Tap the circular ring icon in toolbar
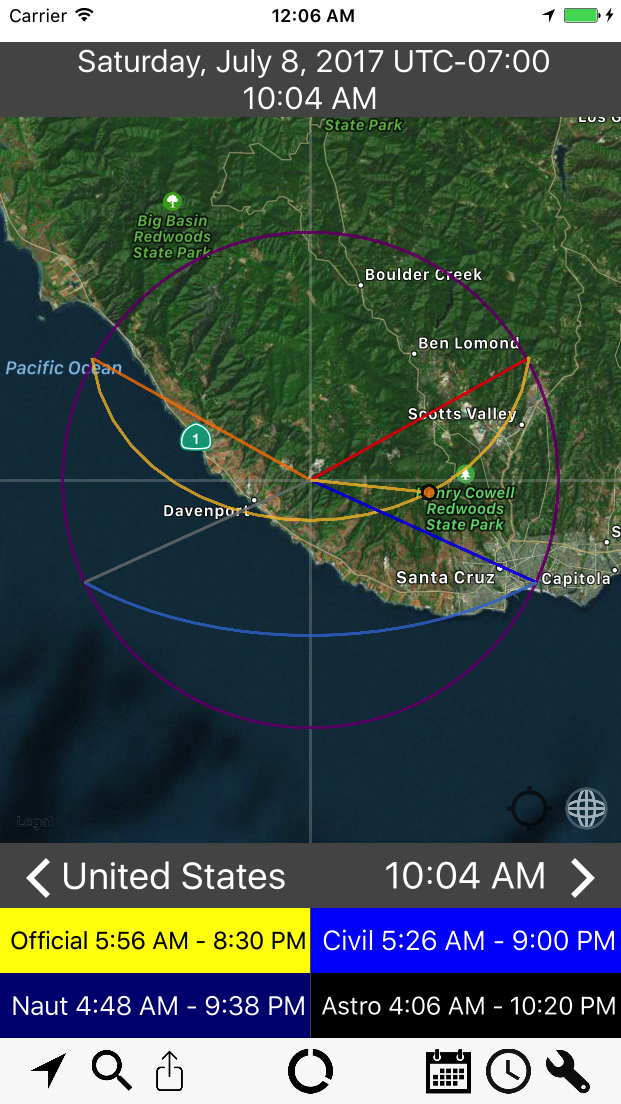The image size is (621, 1104). (x=310, y=1072)
